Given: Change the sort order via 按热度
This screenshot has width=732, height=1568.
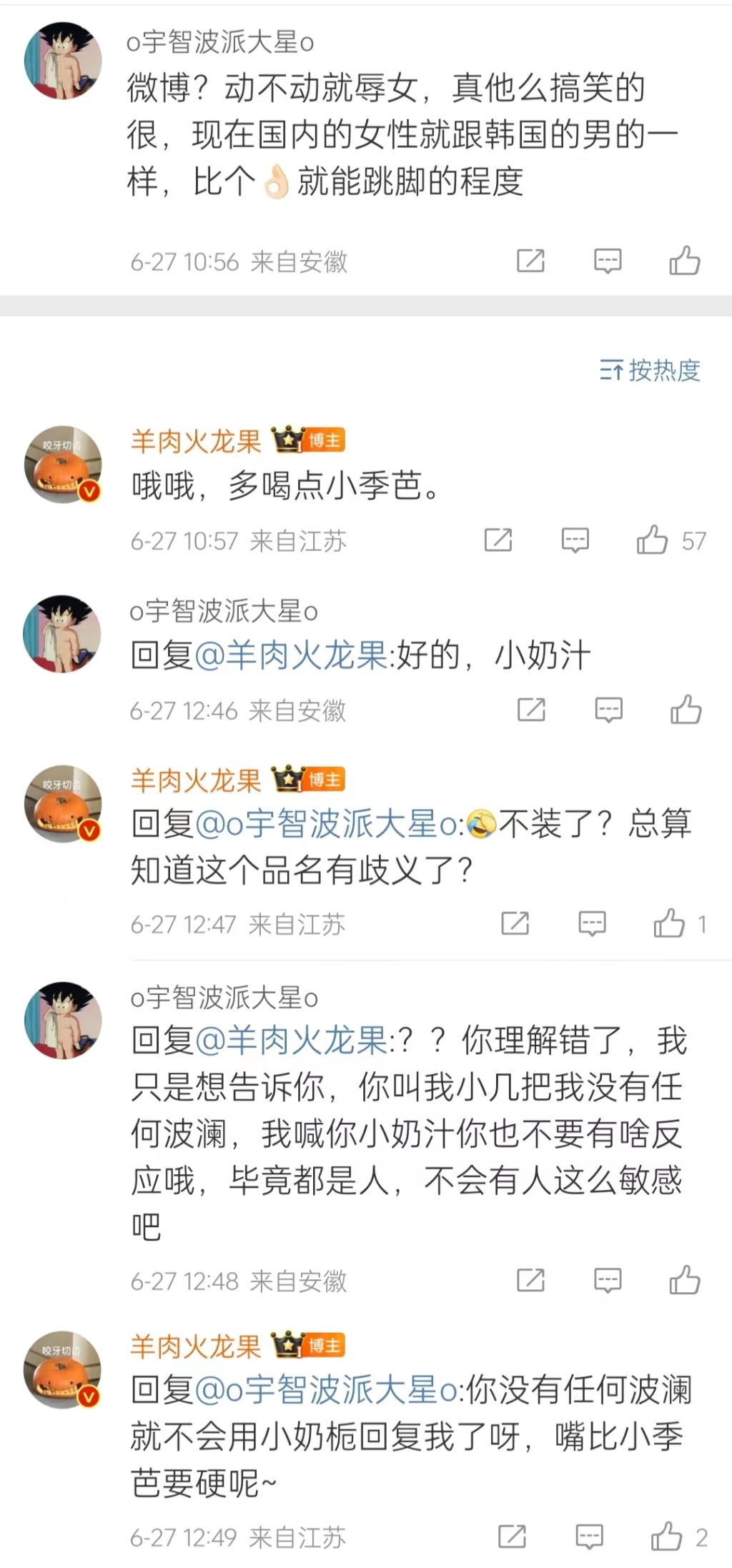Looking at the screenshot, I should [650, 370].
